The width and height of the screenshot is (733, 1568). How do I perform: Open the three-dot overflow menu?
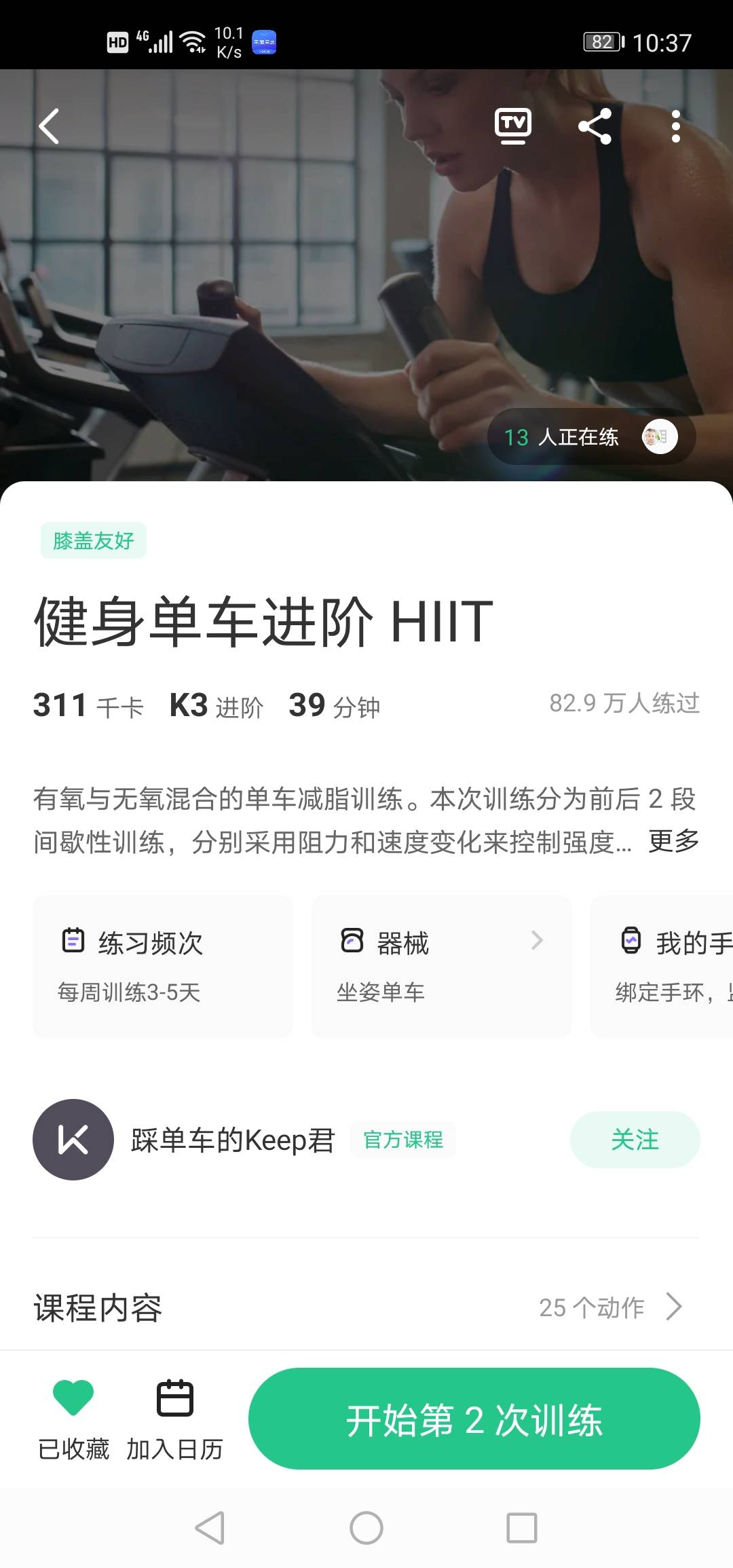pos(675,126)
